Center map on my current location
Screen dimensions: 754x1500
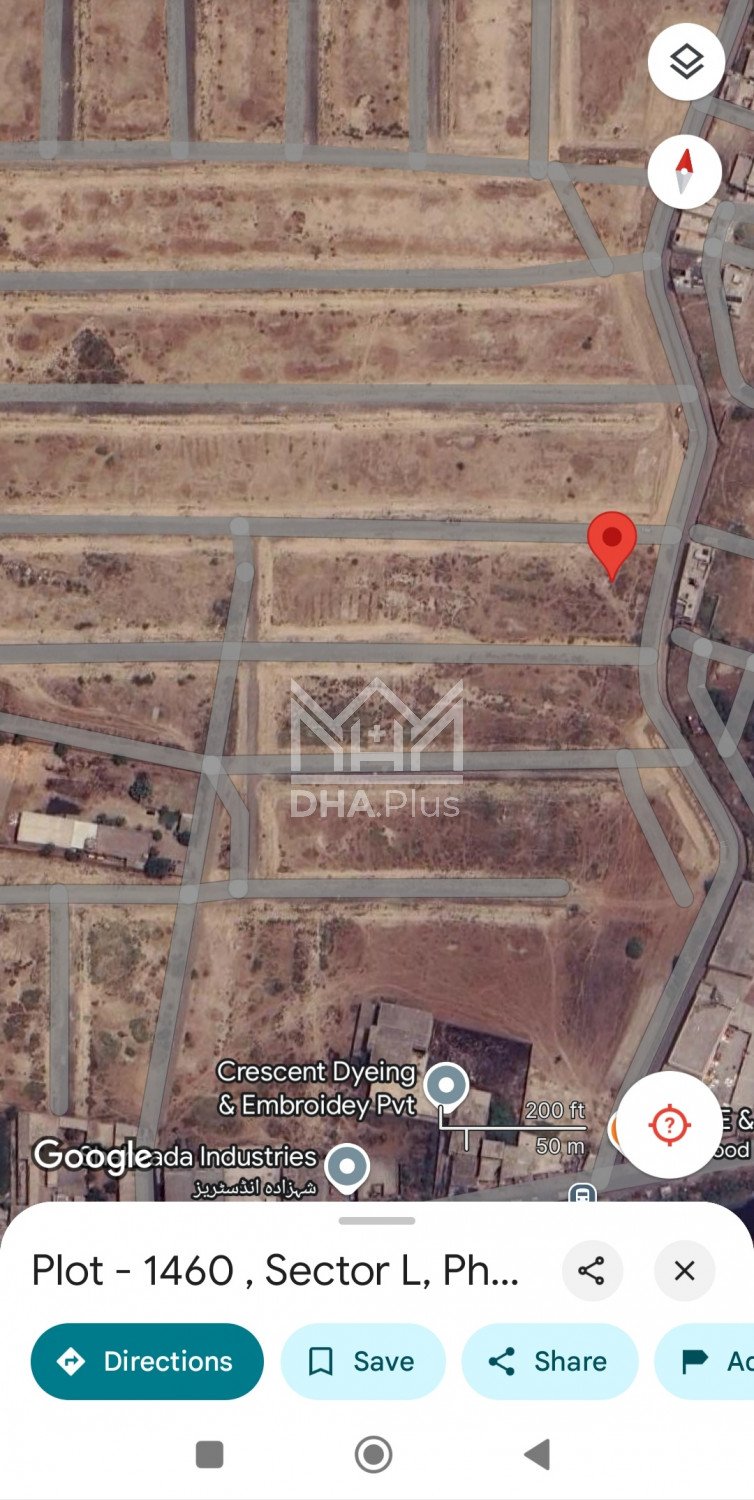tap(669, 1125)
